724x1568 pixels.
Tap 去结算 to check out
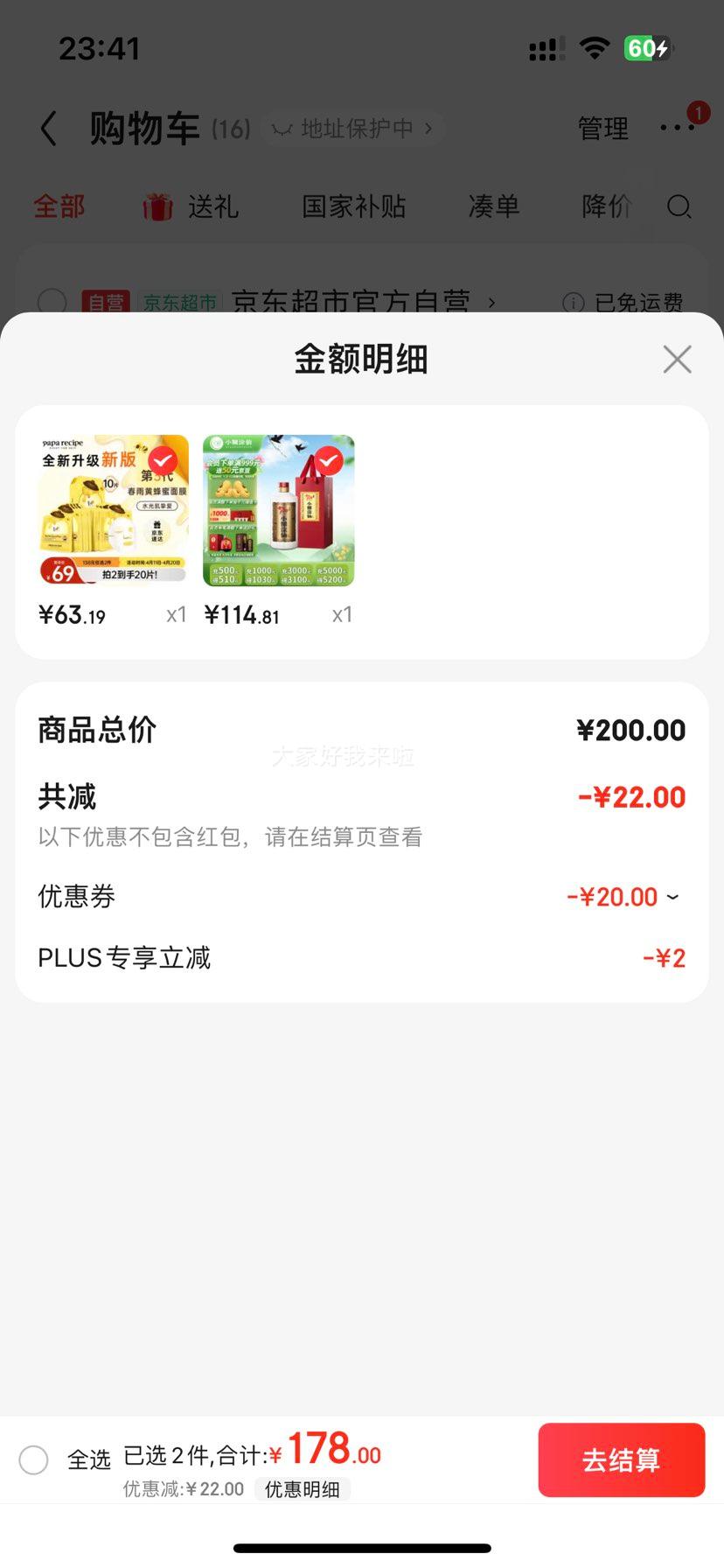[x=621, y=1459]
